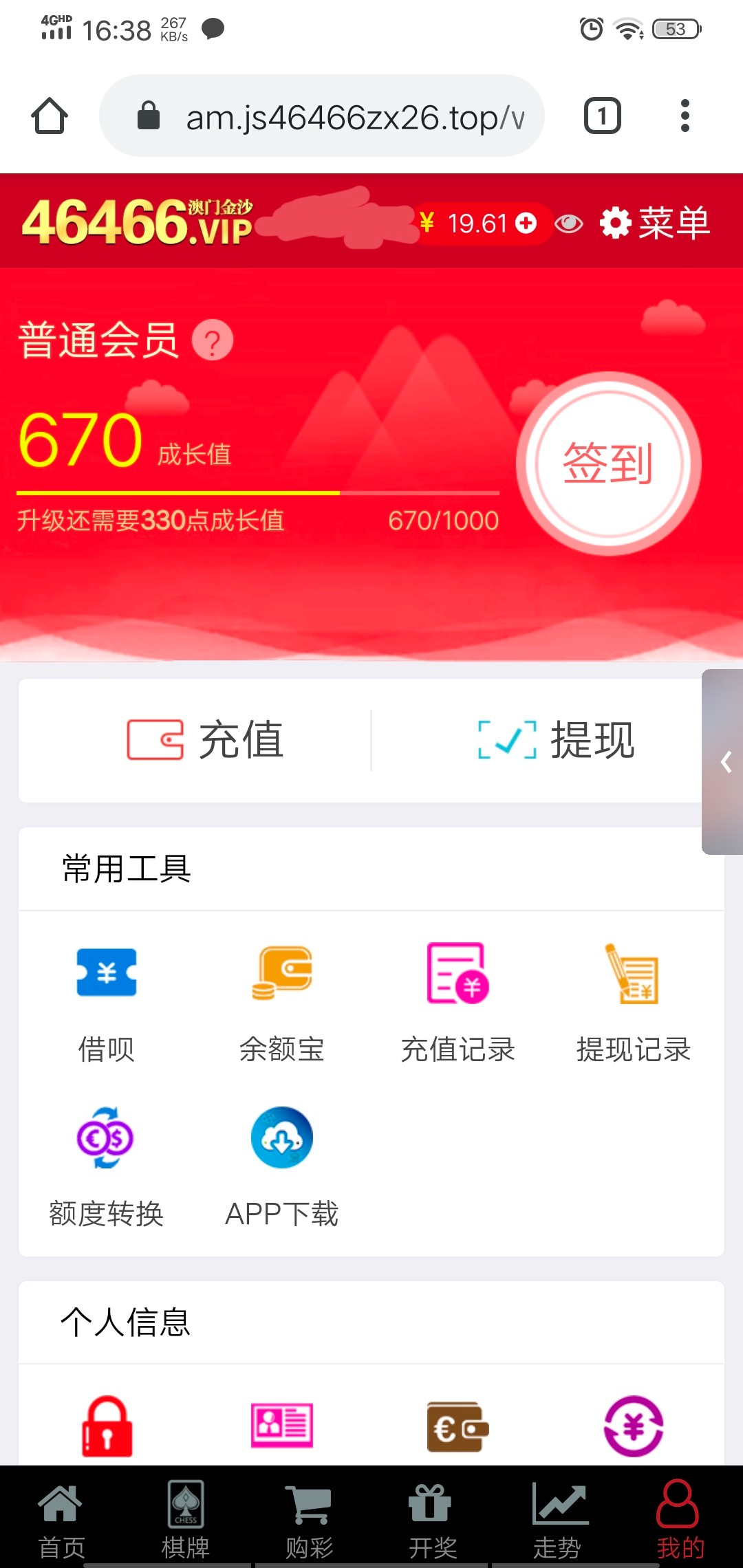Open the browser tab switcher
This screenshot has height=1568, width=743.
pyautogui.click(x=602, y=116)
